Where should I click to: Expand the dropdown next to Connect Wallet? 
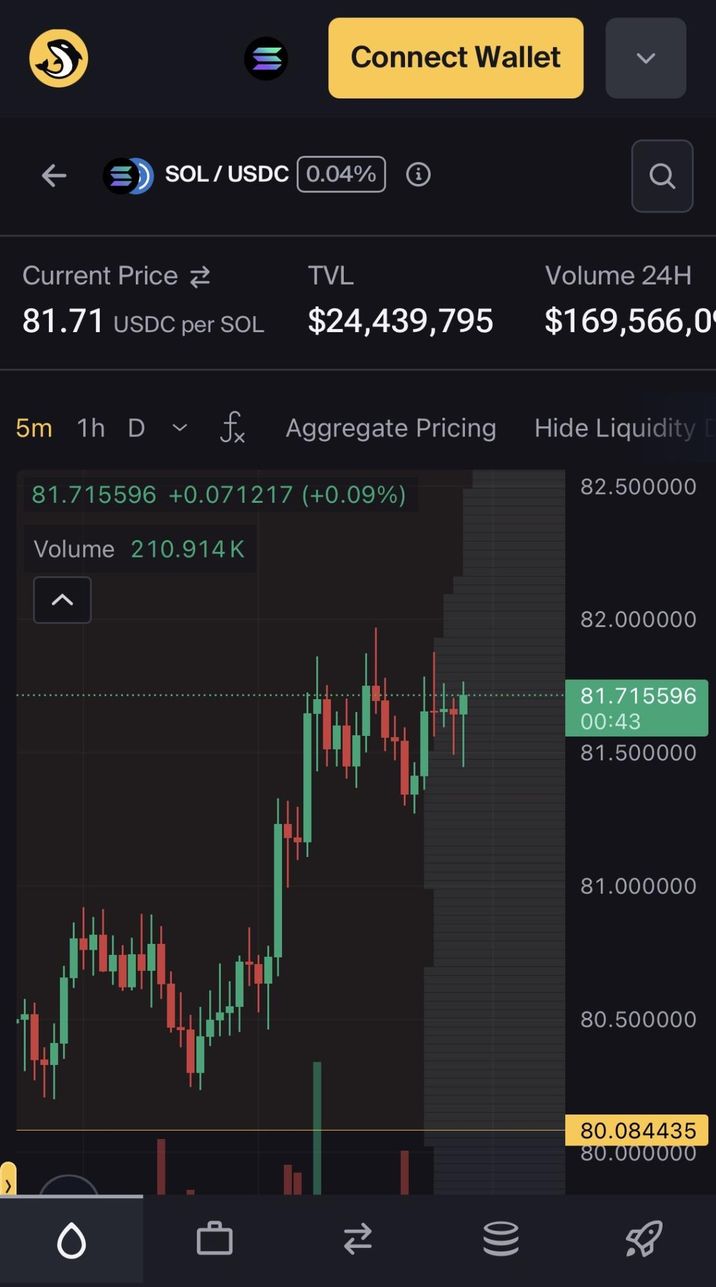point(645,58)
